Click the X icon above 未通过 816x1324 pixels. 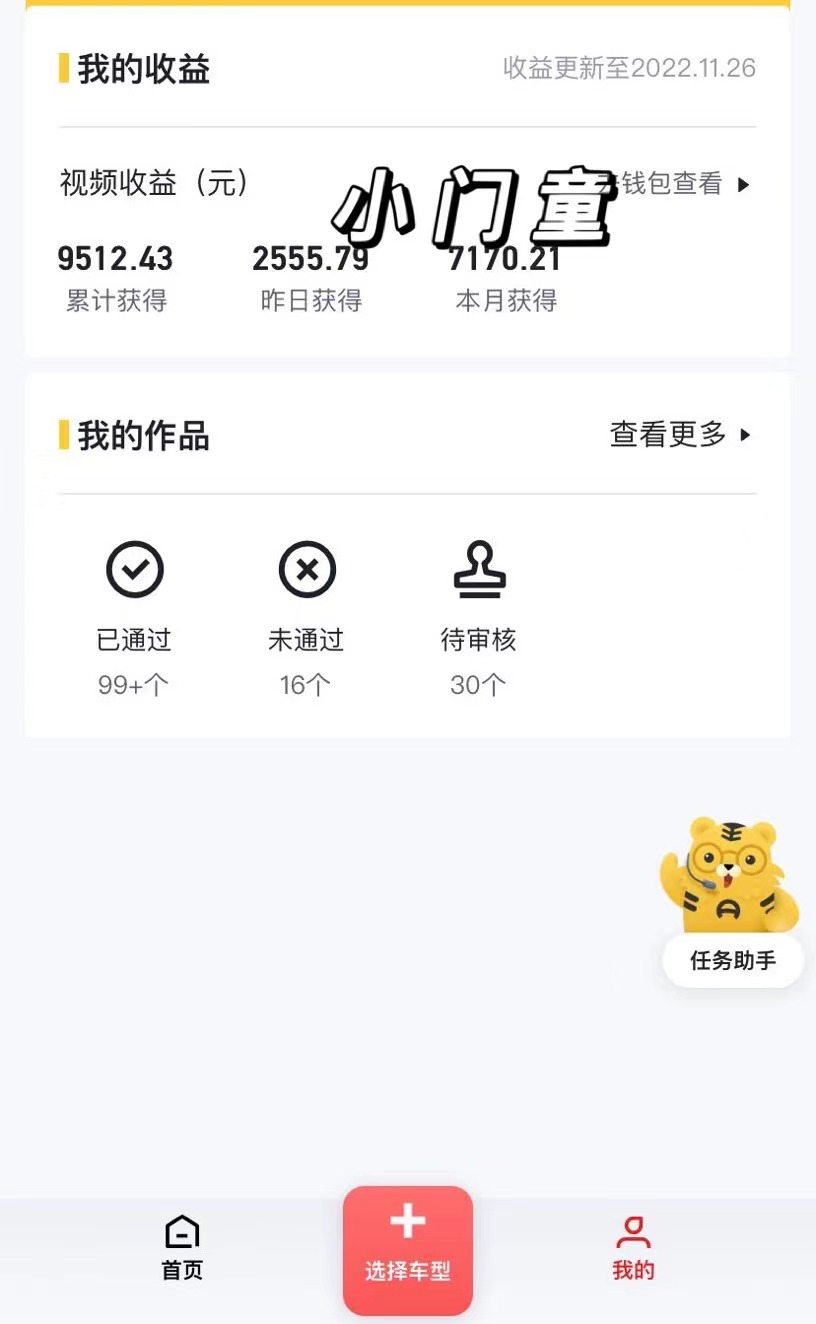click(307, 568)
